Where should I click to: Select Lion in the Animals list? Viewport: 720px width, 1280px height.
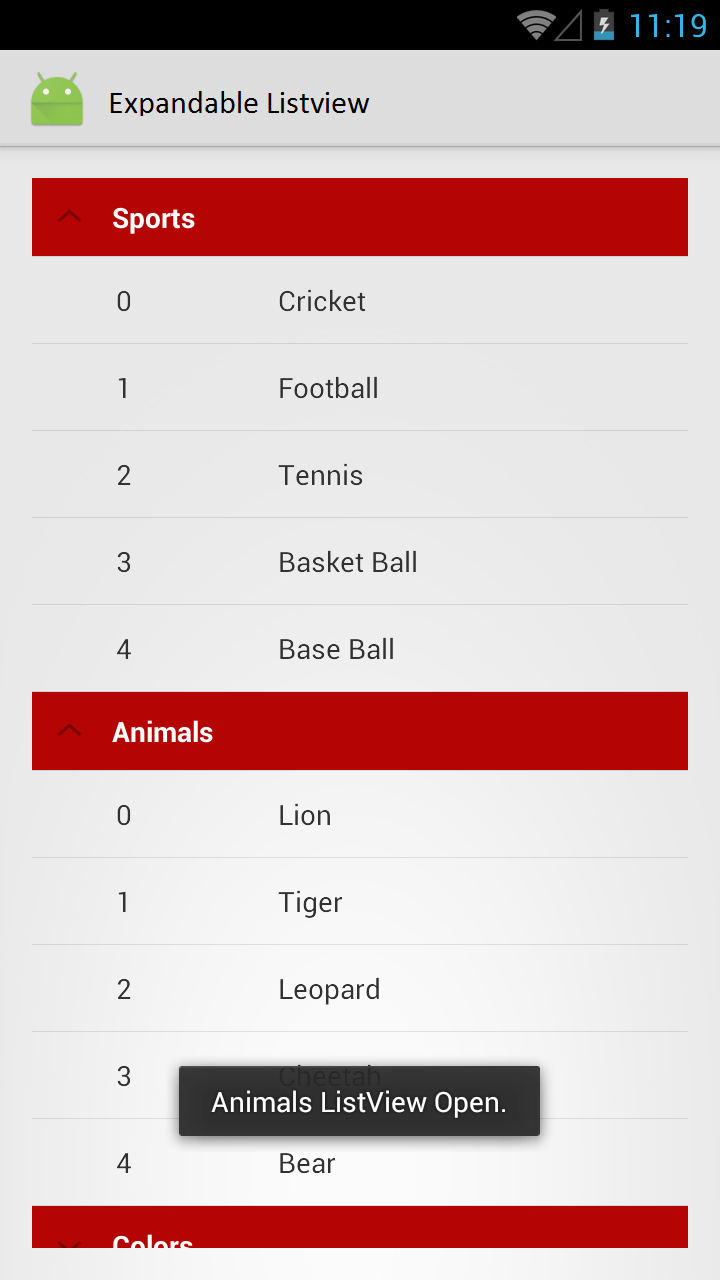pos(360,814)
